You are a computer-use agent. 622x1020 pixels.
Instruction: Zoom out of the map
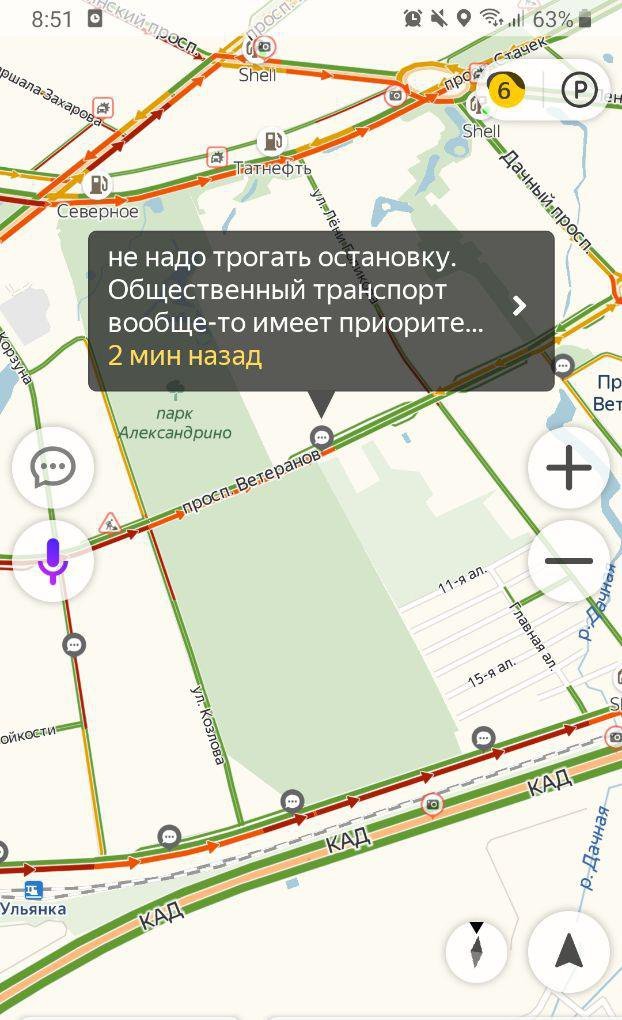569,561
